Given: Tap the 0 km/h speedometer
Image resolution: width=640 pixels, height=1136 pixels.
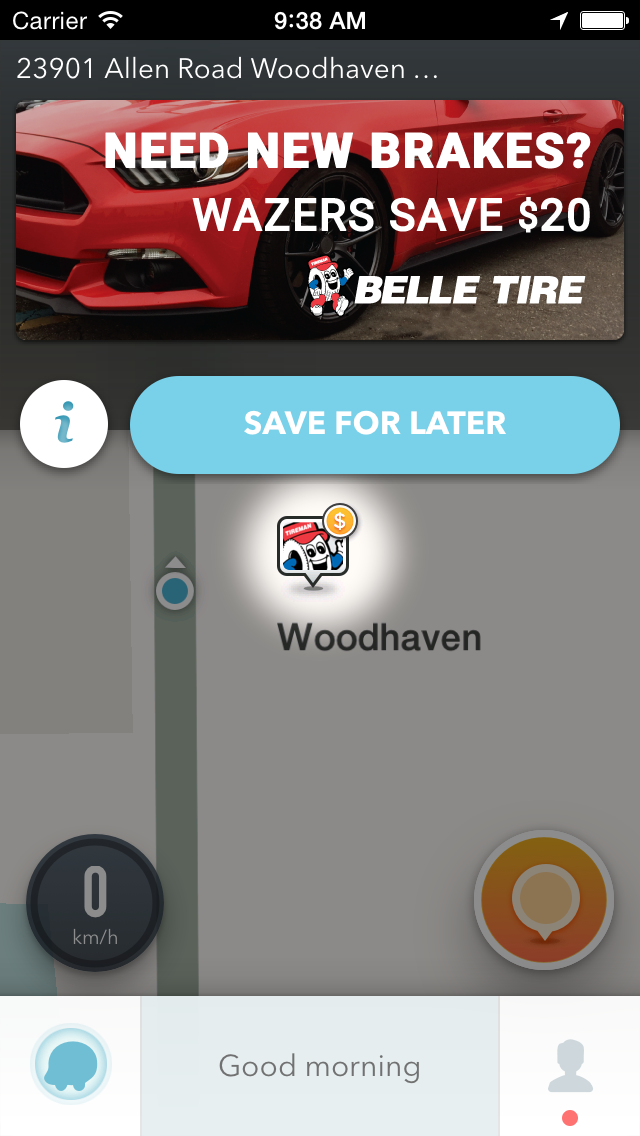Looking at the screenshot, I should pyautogui.click(x=95, y=903).
